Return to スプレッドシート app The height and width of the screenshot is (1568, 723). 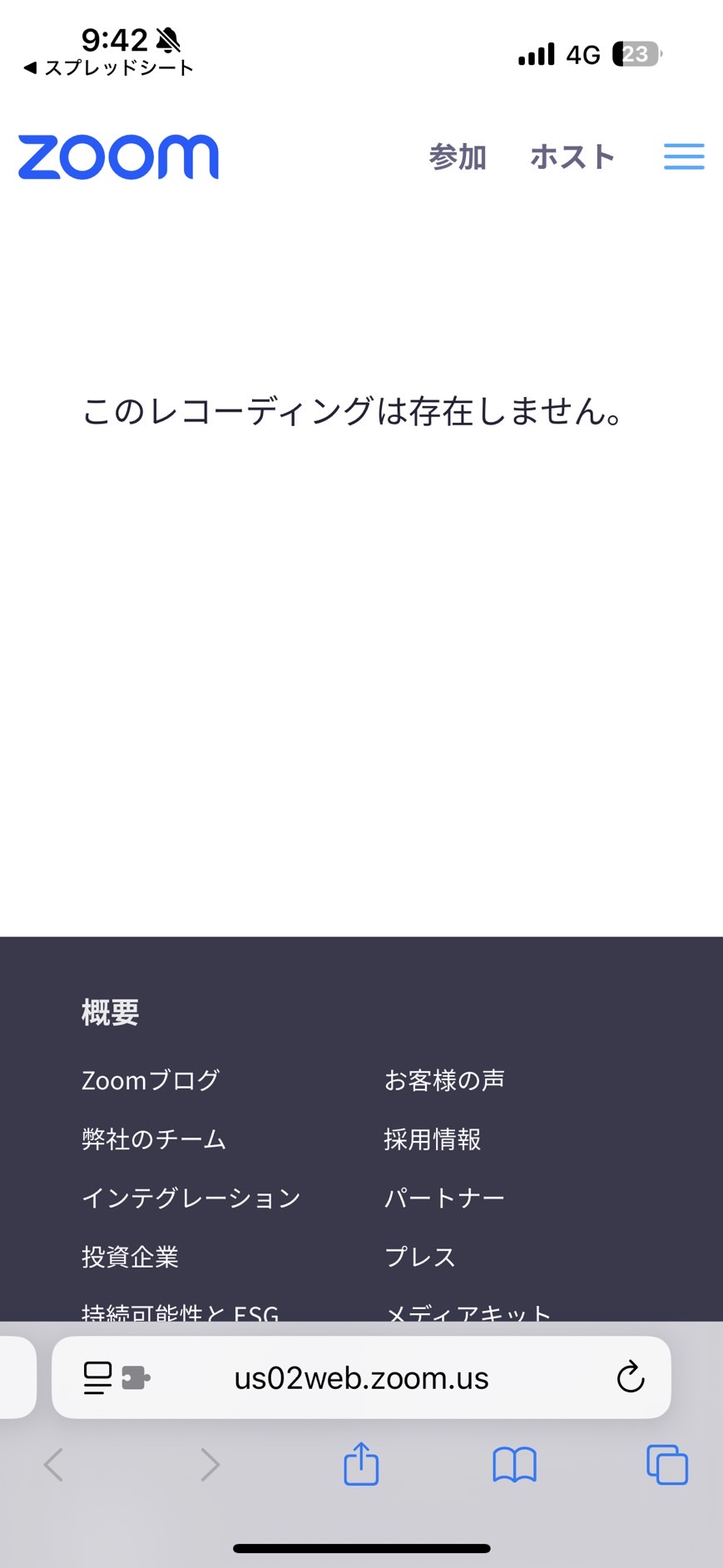point(108,67)
